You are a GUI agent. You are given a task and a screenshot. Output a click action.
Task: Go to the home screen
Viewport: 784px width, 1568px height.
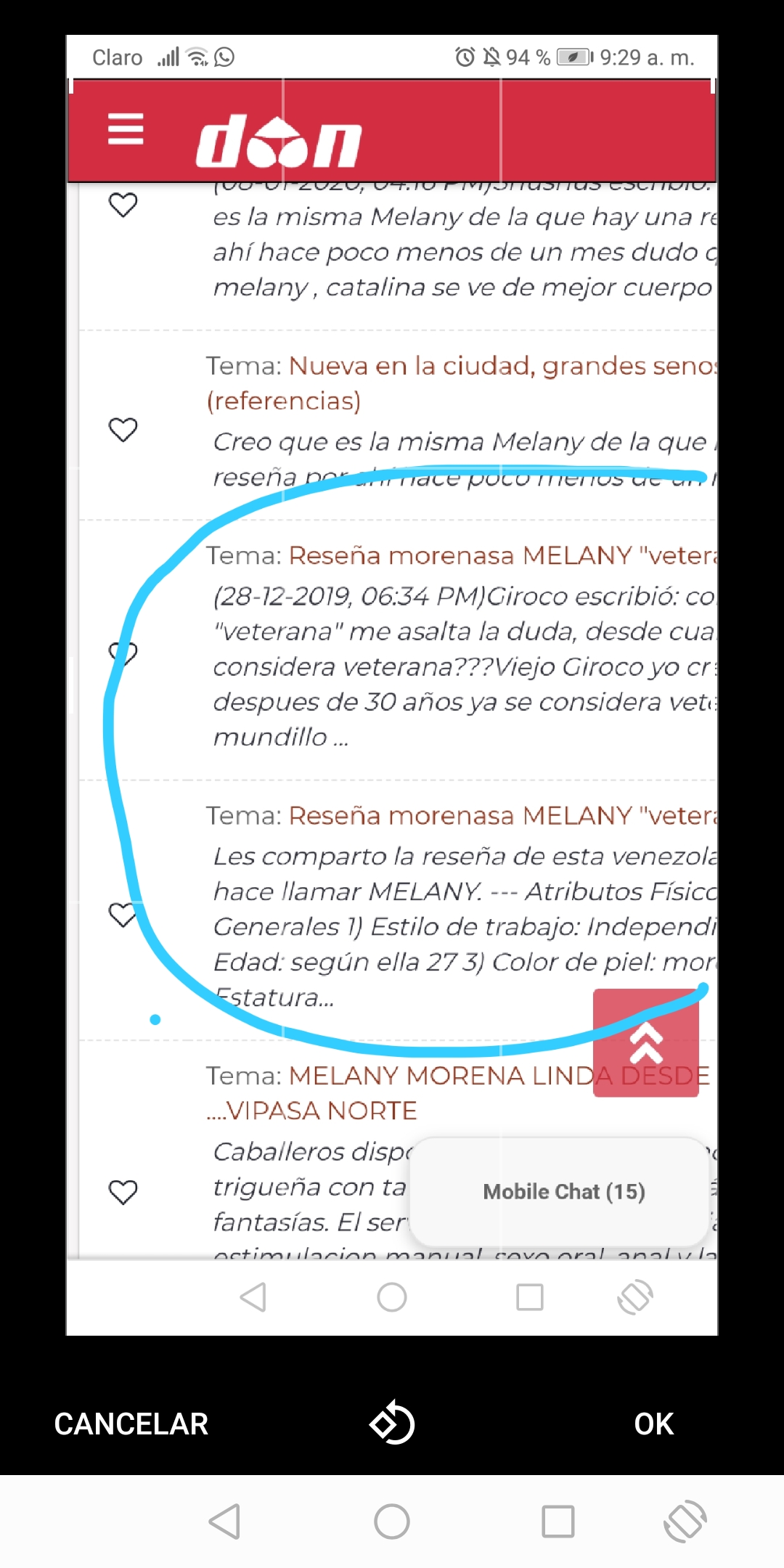[392, 1522]
